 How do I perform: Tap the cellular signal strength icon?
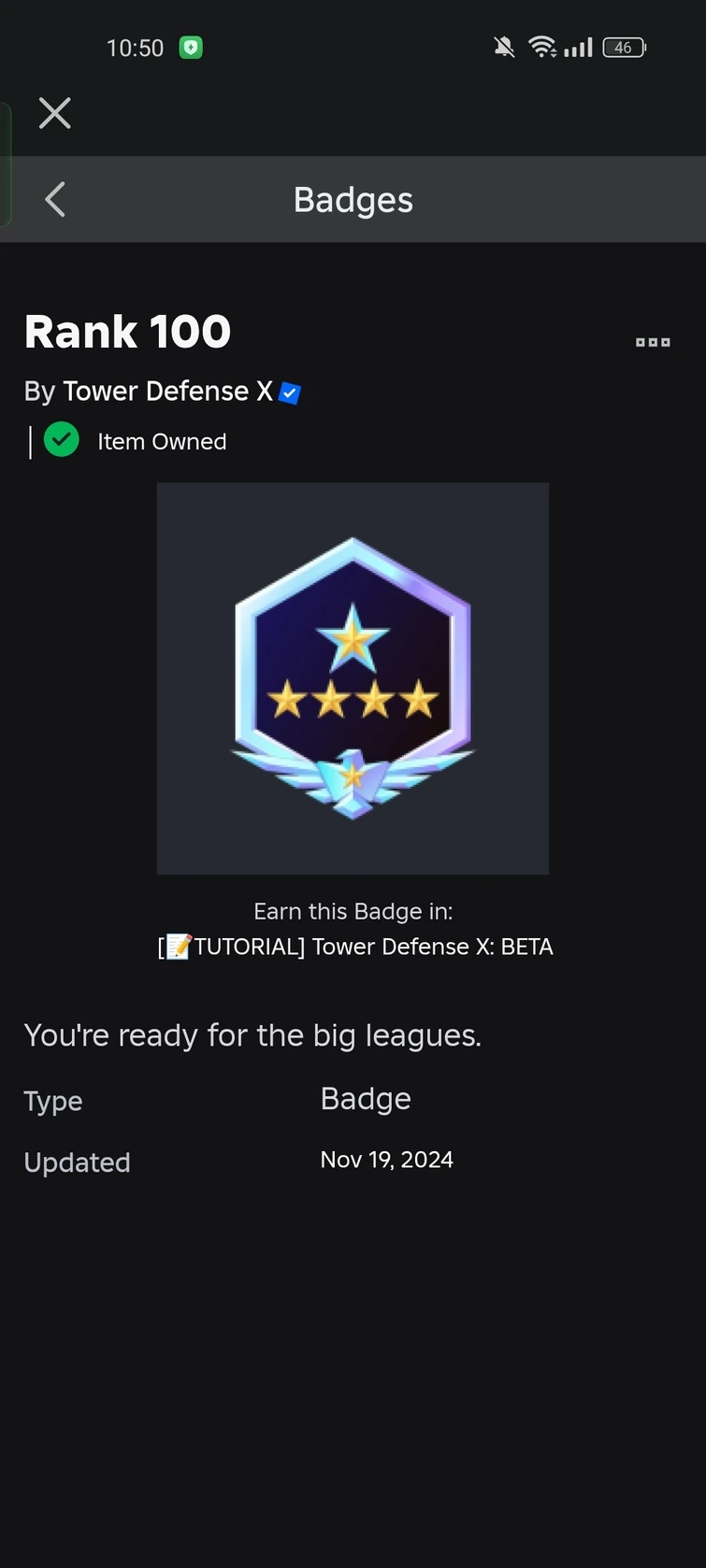click(x=580, y=47)
